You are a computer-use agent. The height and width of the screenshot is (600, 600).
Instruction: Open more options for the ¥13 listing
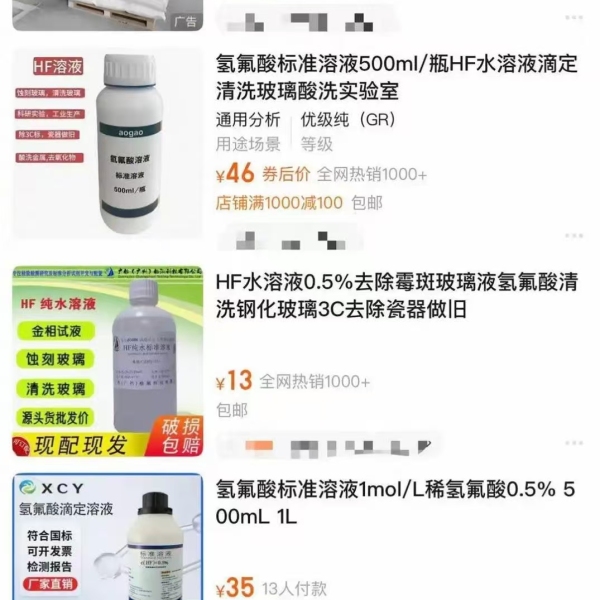pyautogui.click(x=572, y=441)
